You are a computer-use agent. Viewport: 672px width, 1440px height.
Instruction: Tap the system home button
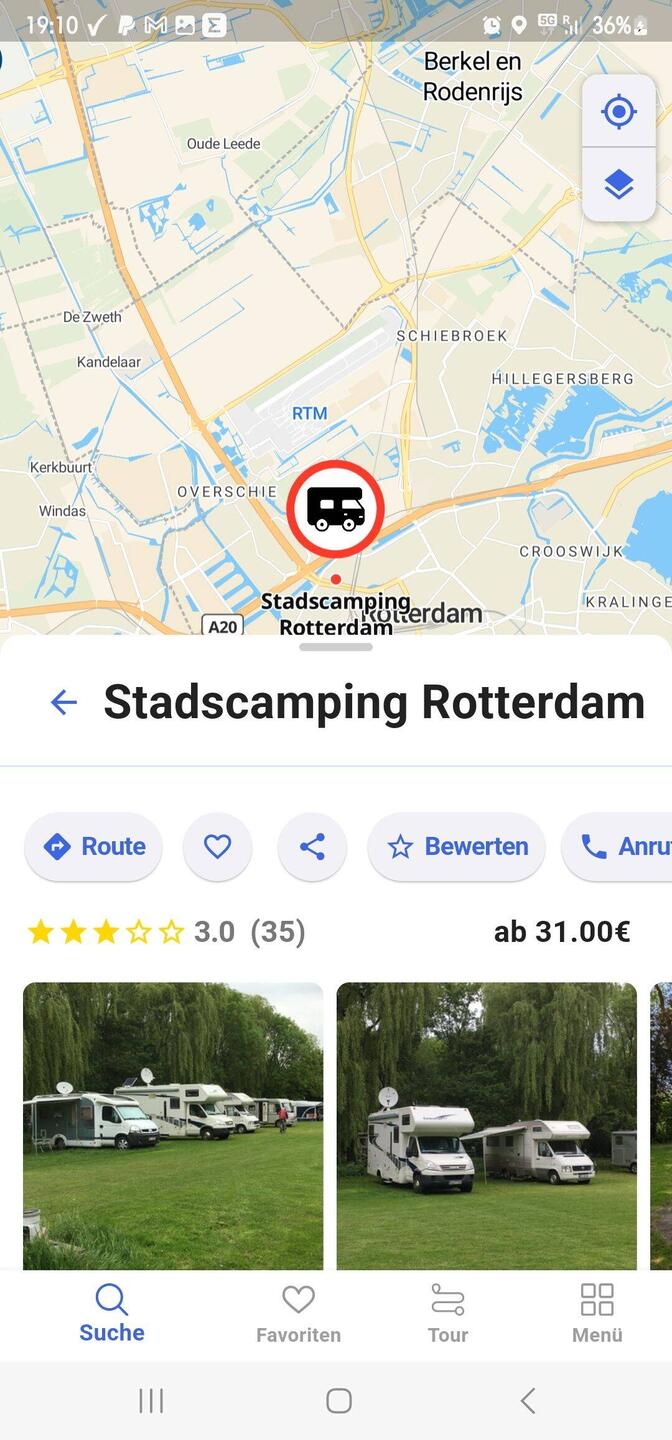pyautogui.click(x=339, y=1401)
